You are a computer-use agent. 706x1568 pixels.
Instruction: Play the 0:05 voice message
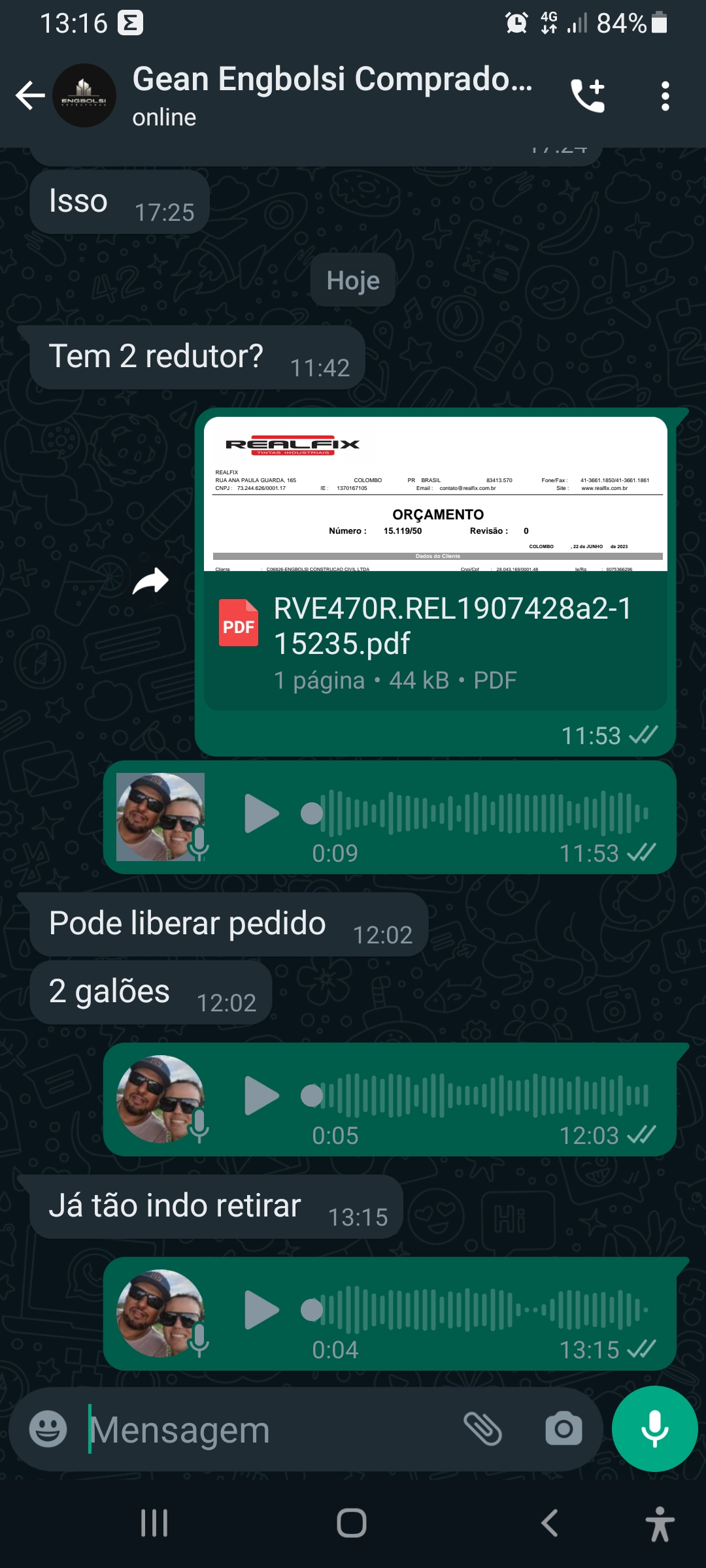[261, 1096]
